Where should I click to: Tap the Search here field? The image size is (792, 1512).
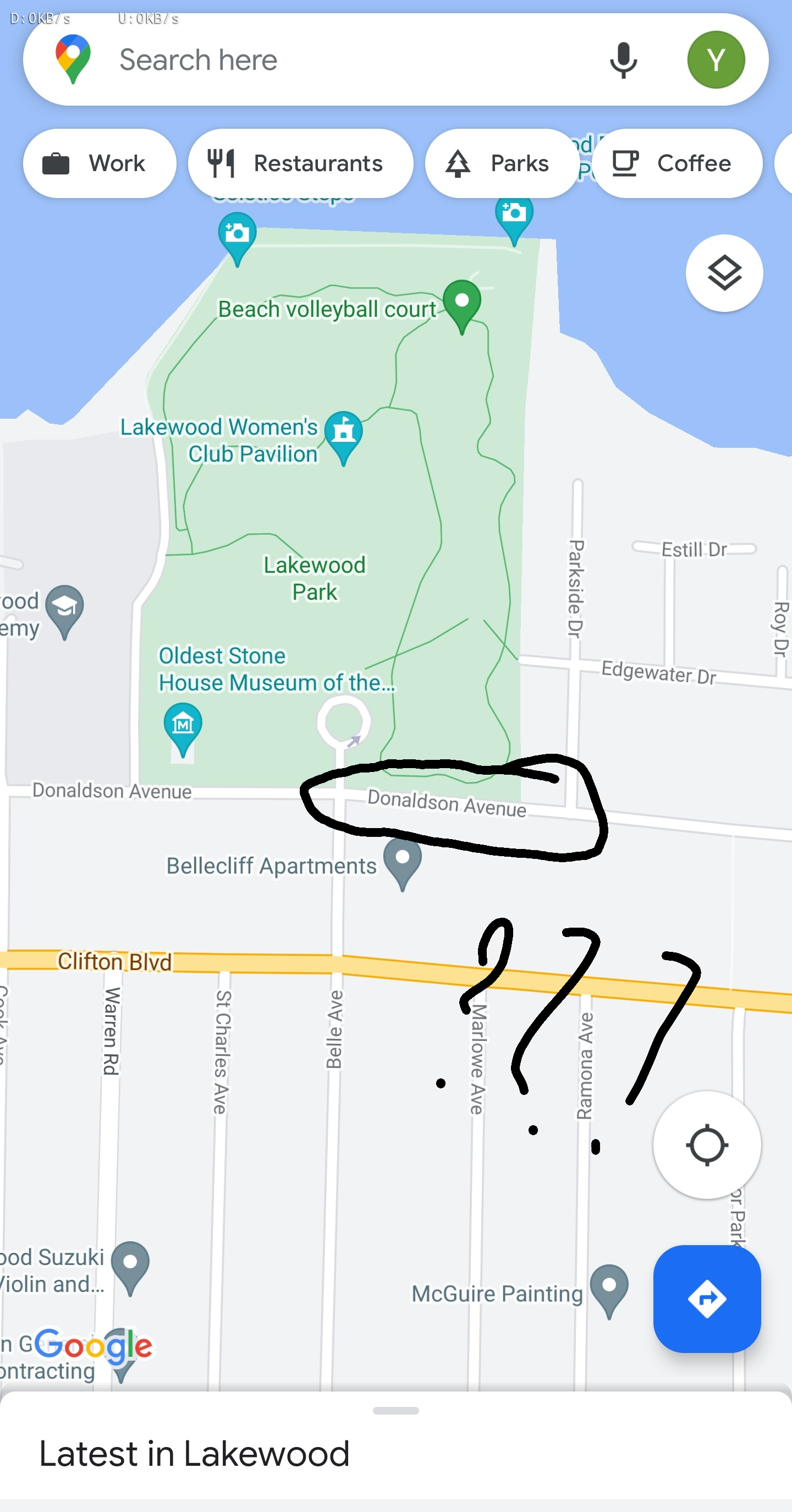click(328, 60)
